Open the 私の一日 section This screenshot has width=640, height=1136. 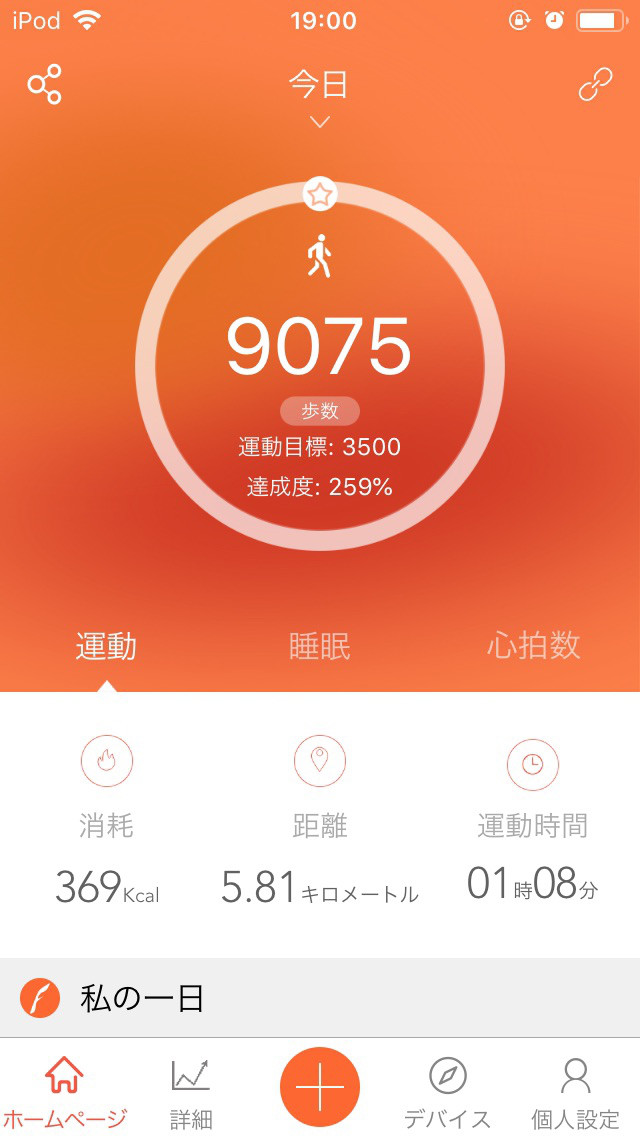pyautogui.click(x=142, y=998)
